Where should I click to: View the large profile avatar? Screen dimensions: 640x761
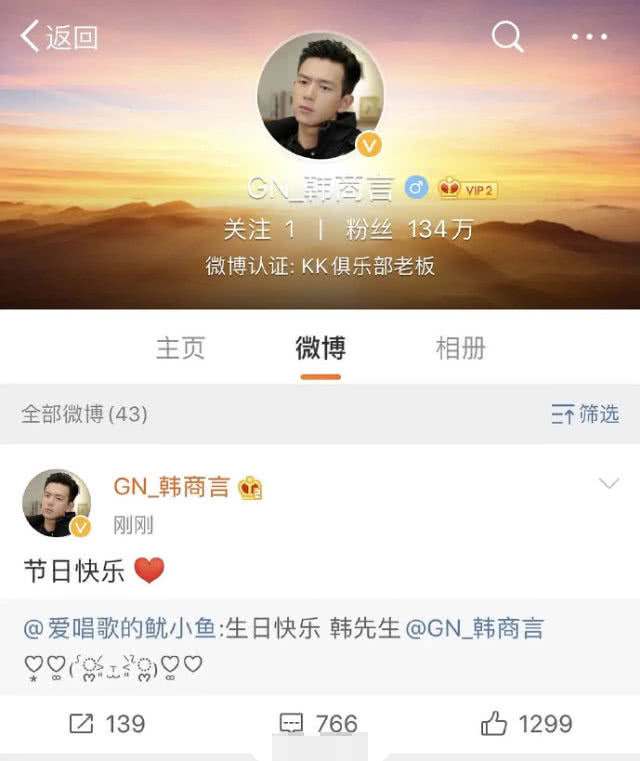tap(320, 97)
